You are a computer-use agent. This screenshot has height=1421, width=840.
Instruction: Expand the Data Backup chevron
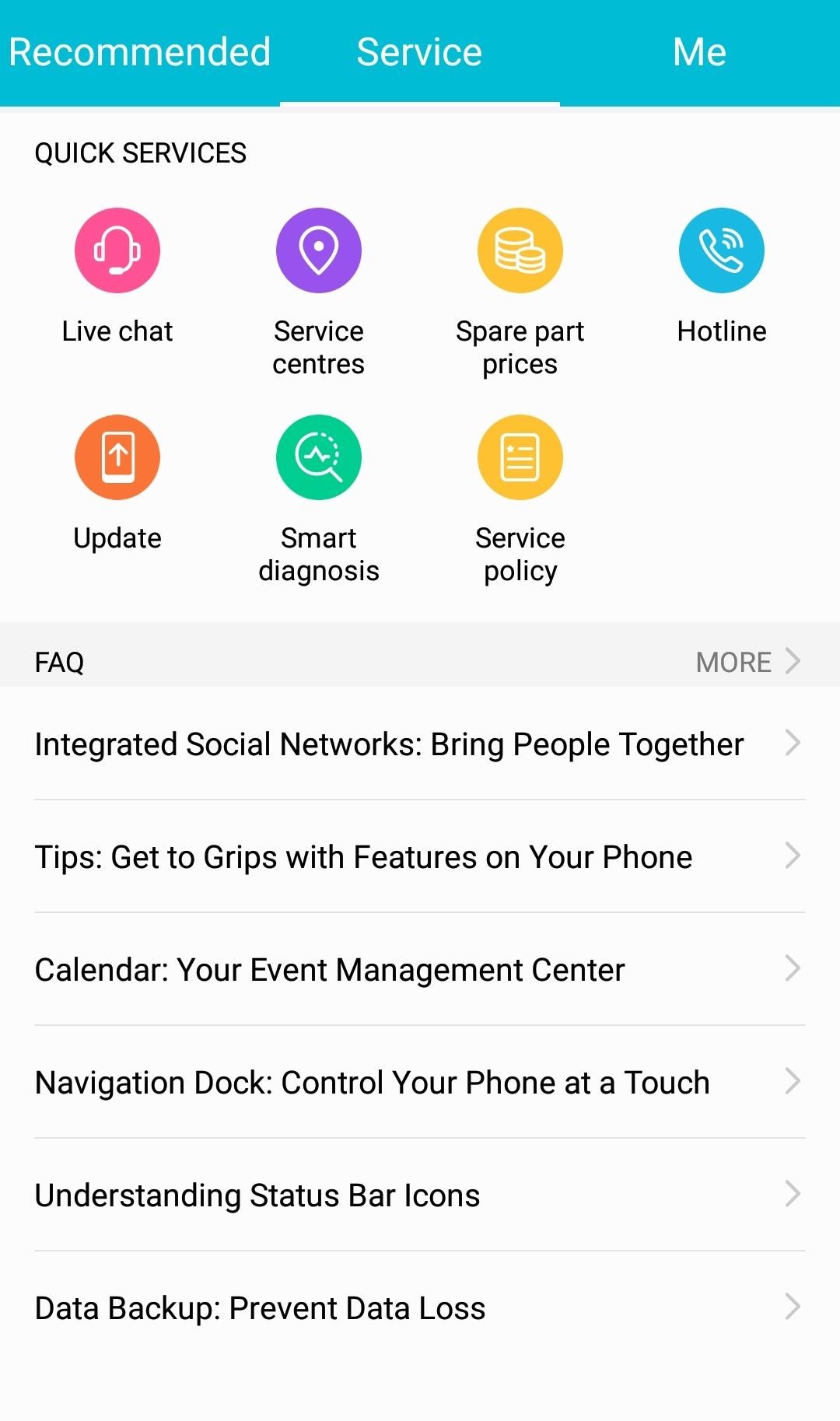pos(793,1307)
